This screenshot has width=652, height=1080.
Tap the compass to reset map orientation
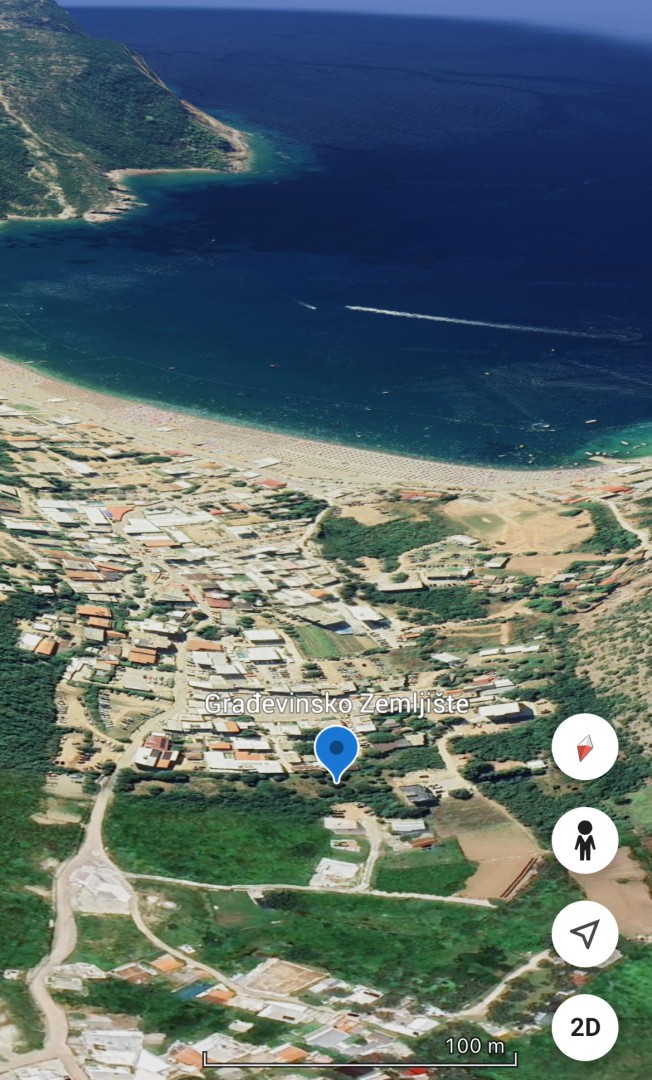pos(585,747)
